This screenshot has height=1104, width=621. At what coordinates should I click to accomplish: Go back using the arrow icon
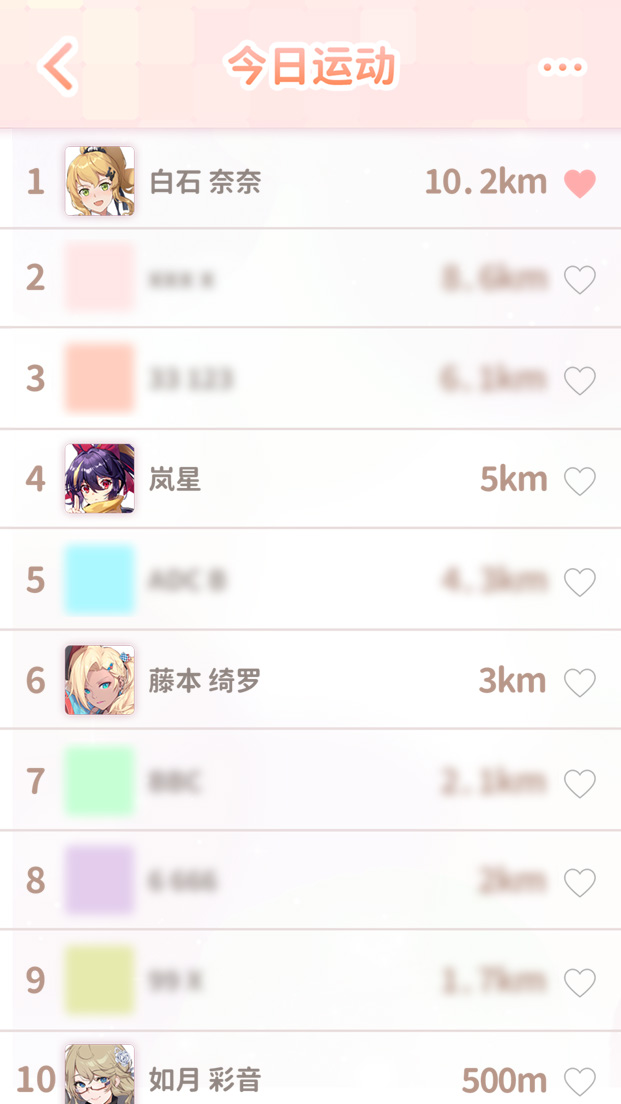(x=59, y=67)
